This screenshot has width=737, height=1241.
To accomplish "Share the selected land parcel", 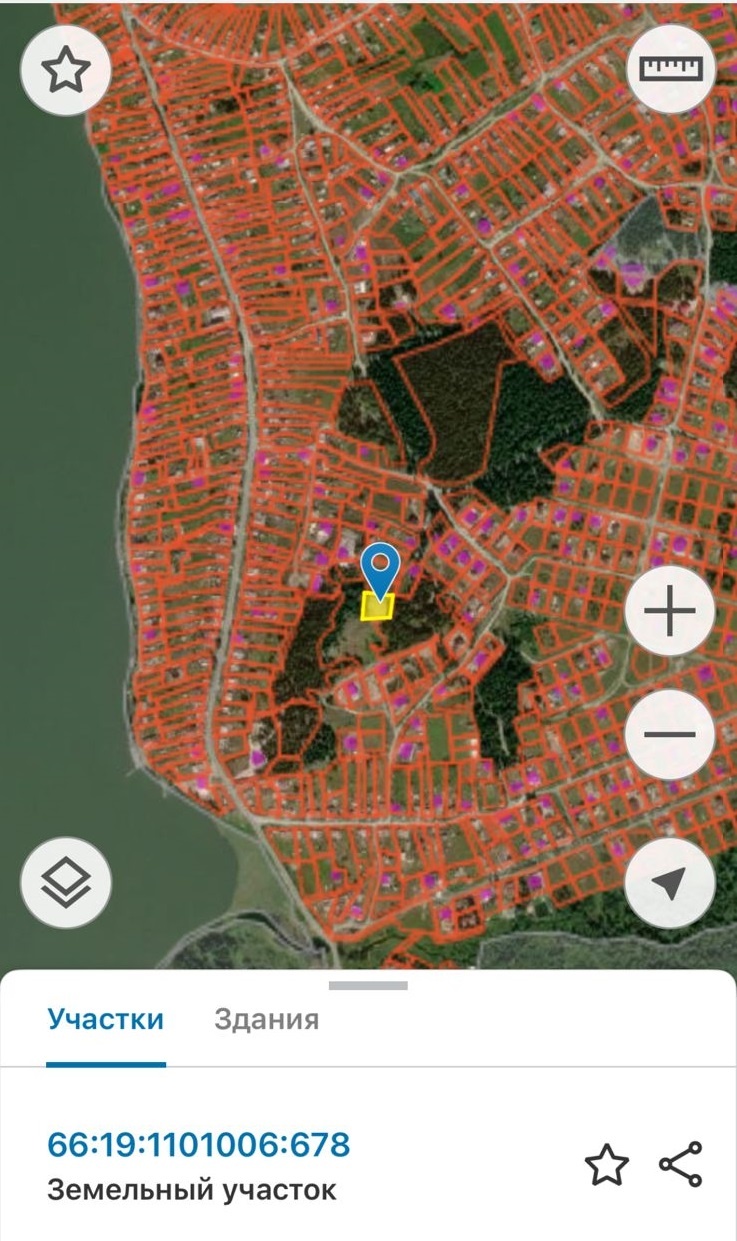I will coord(681,1165).
